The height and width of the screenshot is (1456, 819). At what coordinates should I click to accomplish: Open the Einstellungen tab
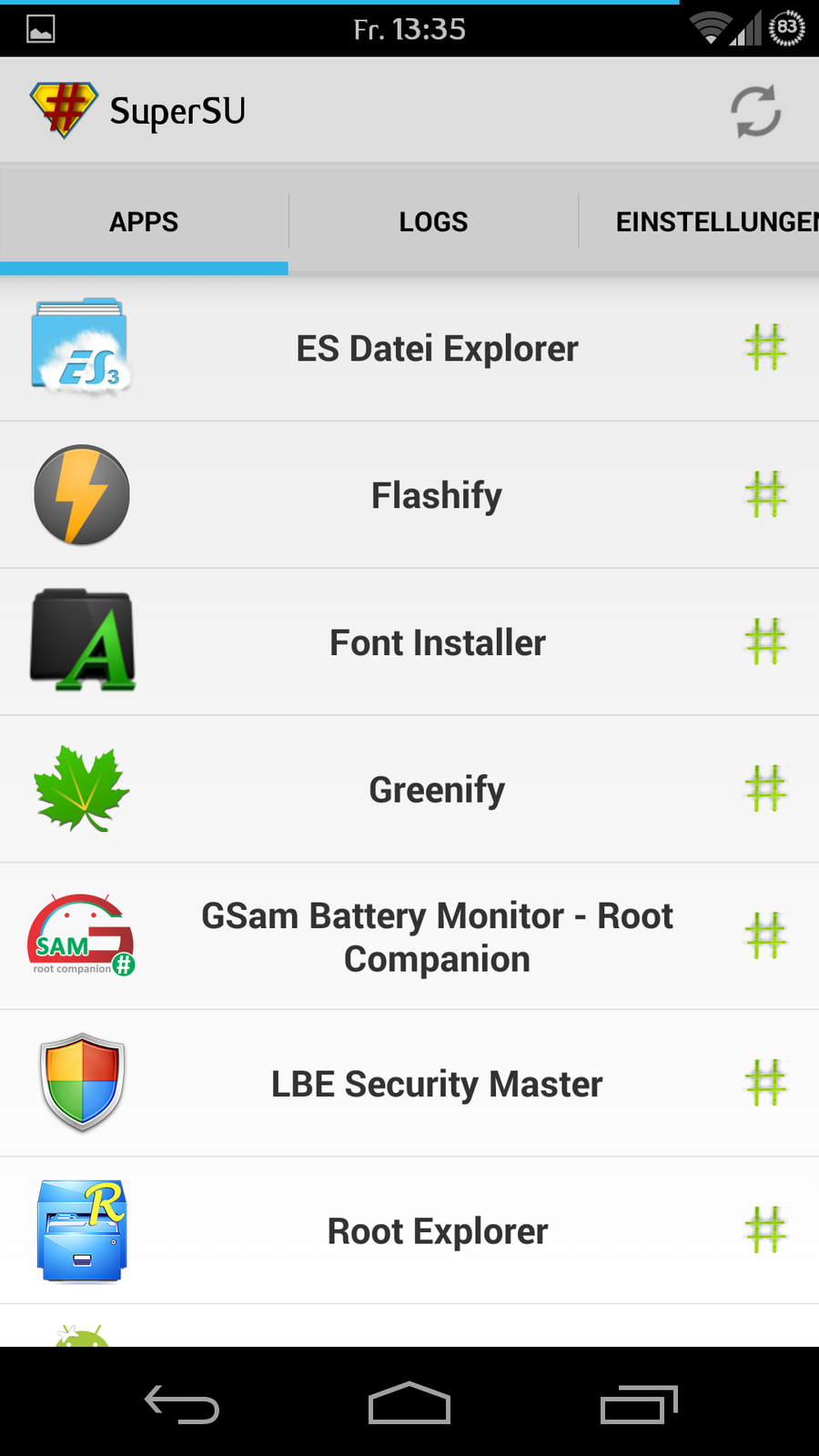(710, 221)
